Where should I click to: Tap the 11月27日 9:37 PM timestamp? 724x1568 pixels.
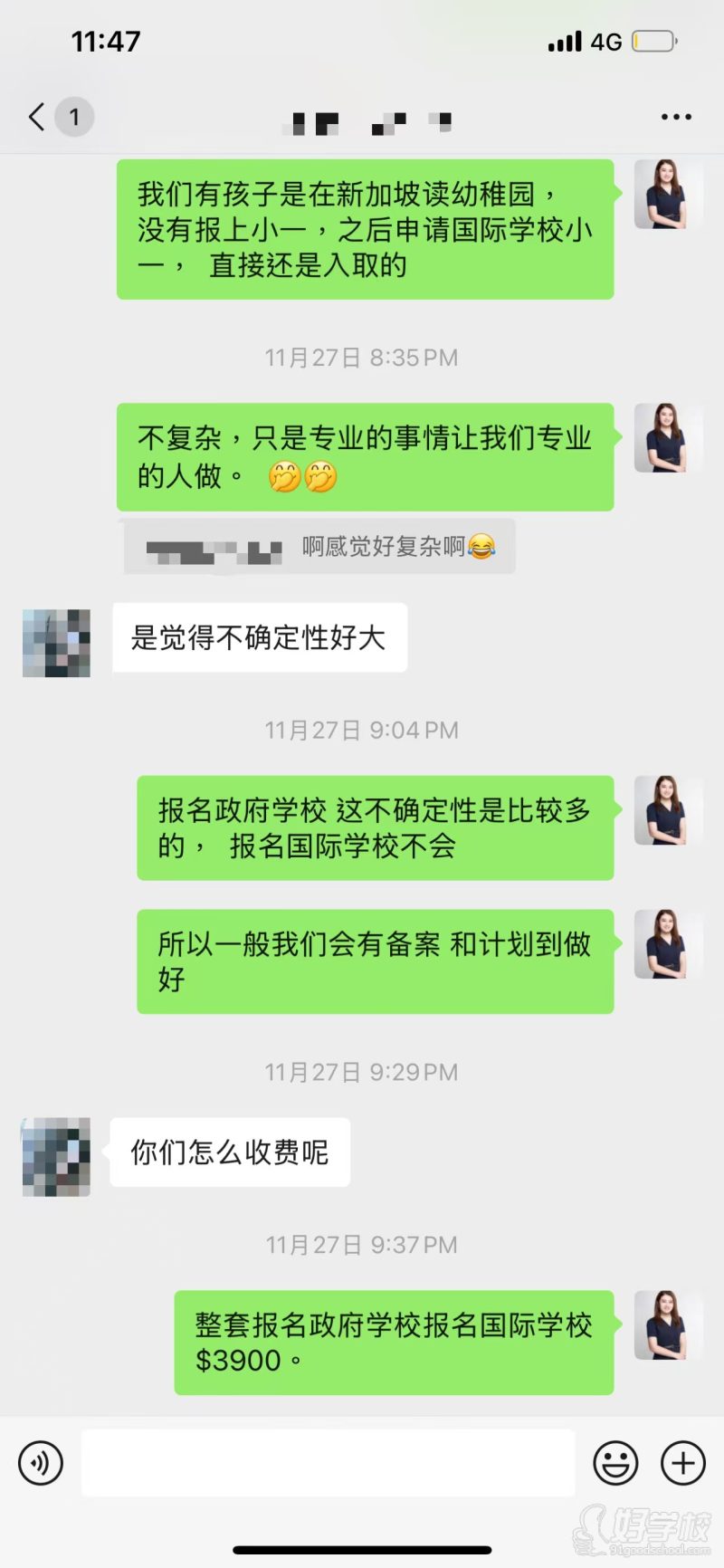click(362, 1244)
